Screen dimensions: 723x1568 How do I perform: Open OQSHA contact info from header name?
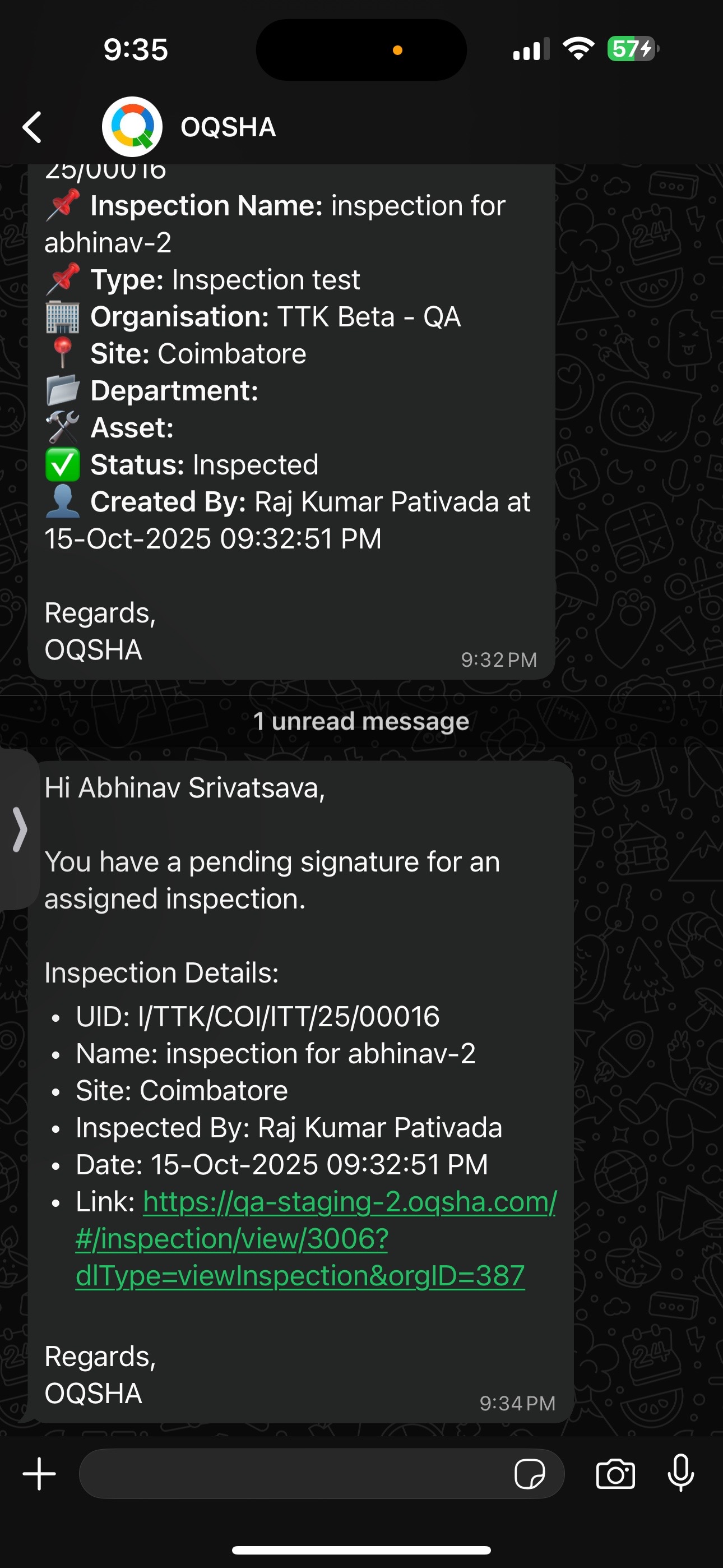click(x=228, y=127)
